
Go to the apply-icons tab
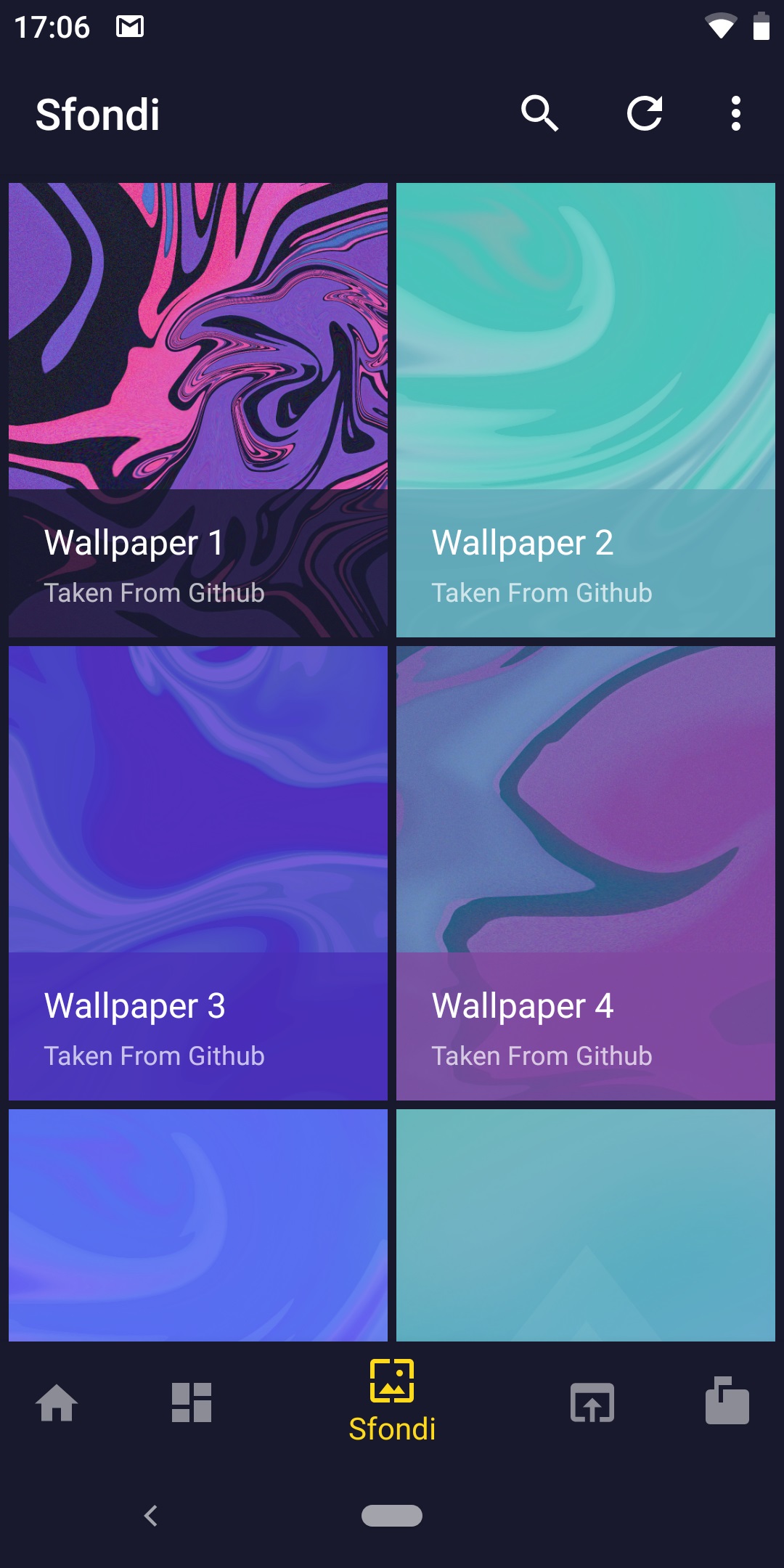(592, 1402)
